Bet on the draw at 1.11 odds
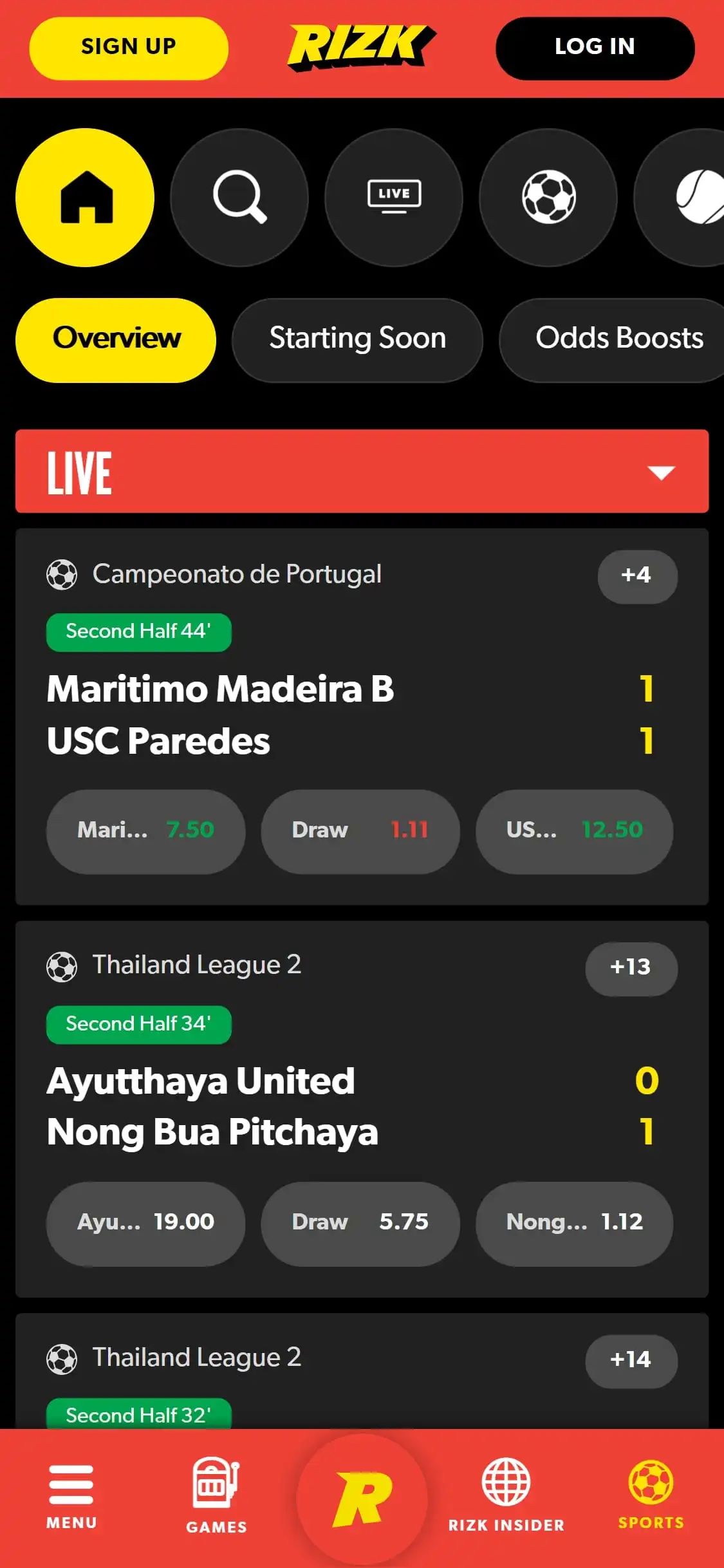Viewport: 724px width, 1568px height. [x=360, y=831]
